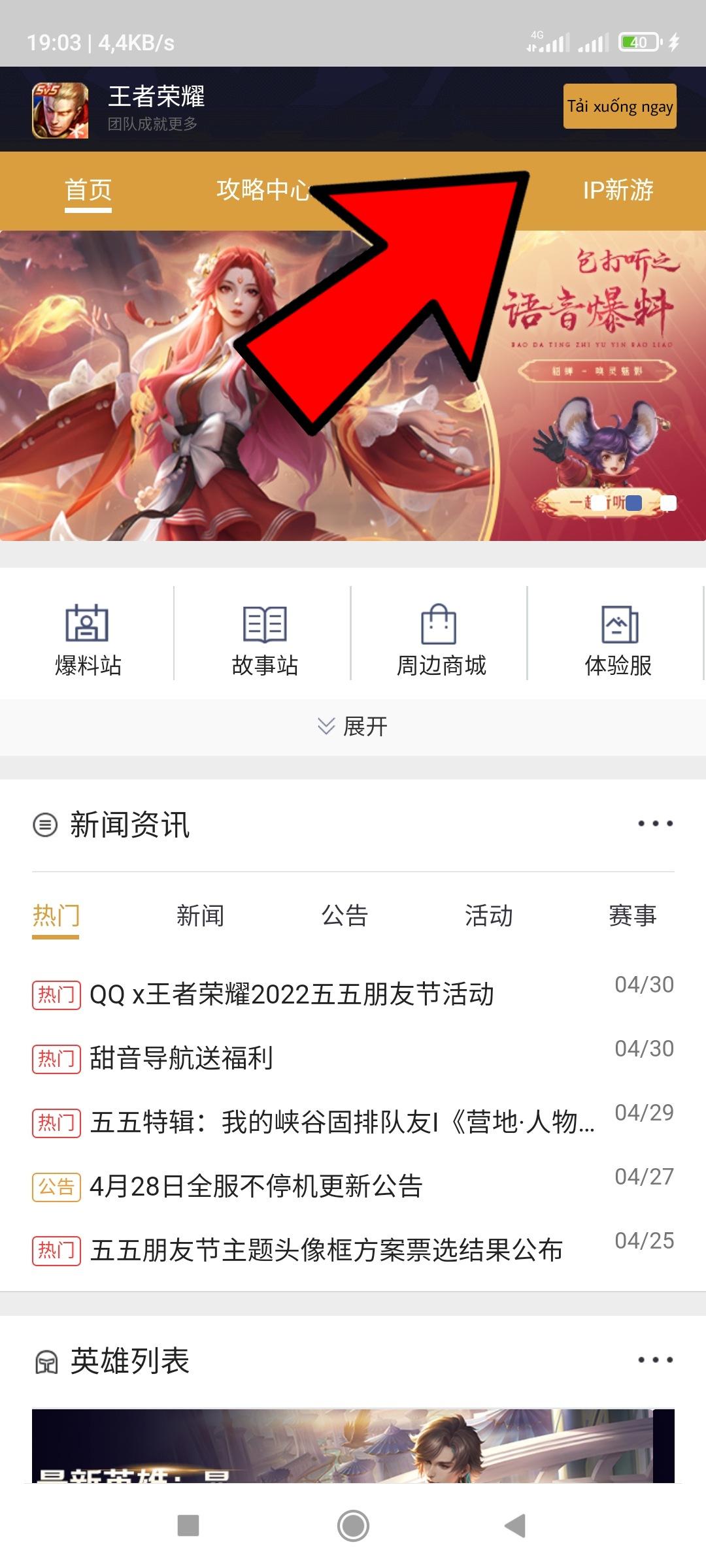Screen dimensions: 706x1568
Task: Open the 甜音导航送福利 article
Action: coord(181,1058)
